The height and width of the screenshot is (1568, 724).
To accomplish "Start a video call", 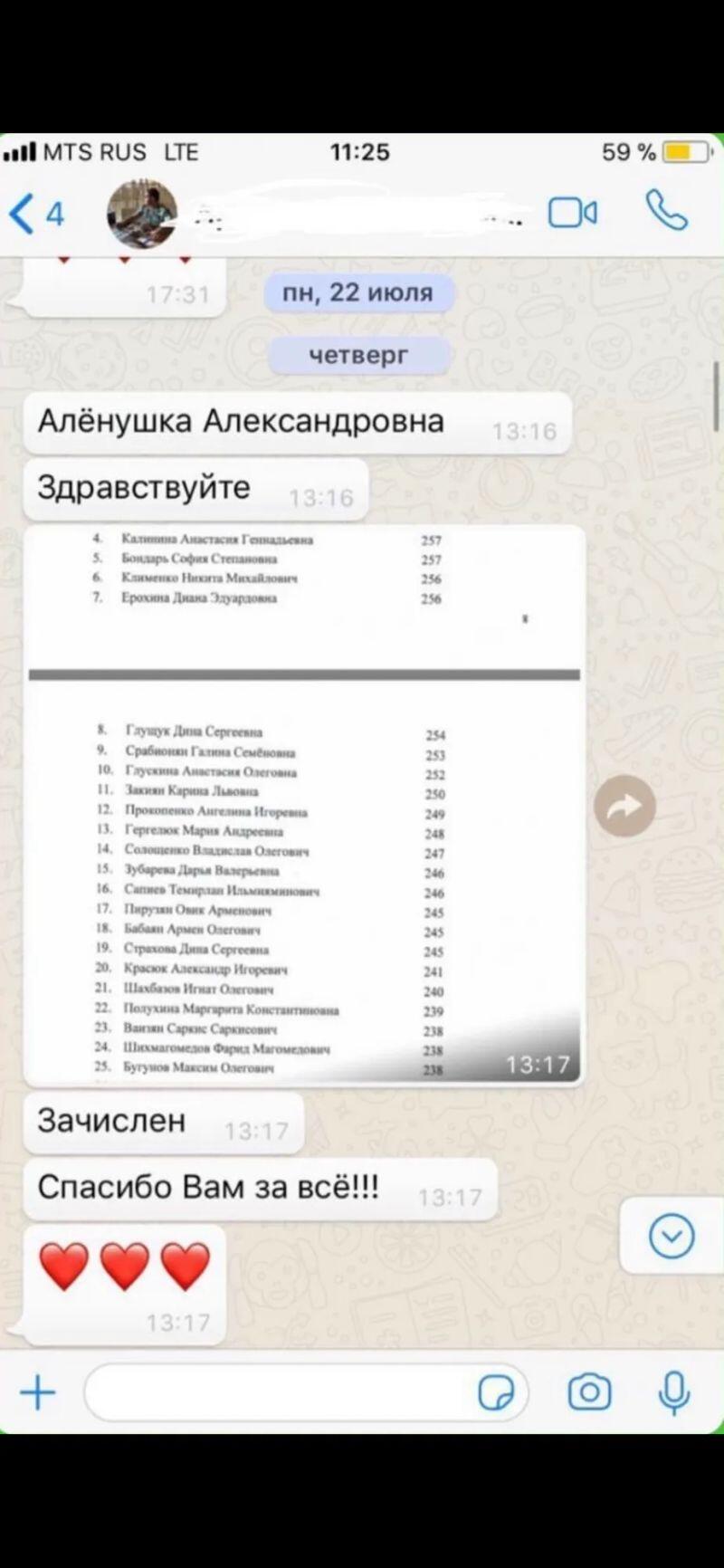I will (573, 213).
